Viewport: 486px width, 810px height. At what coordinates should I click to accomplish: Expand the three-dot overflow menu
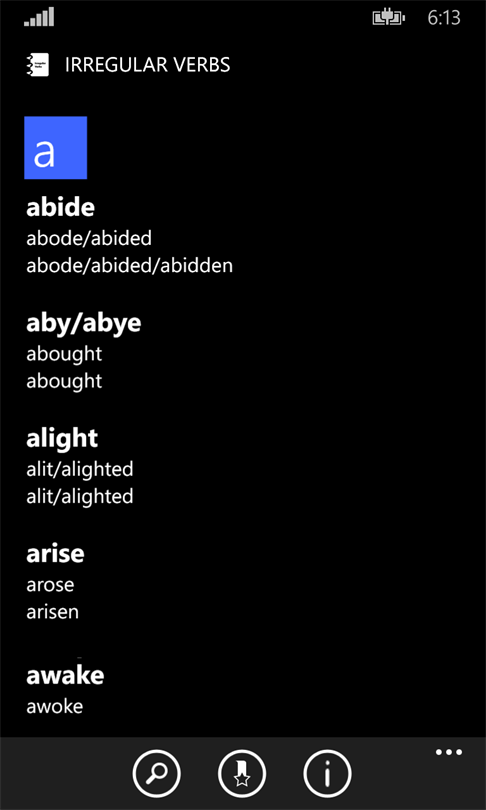[x=449, y=752]
